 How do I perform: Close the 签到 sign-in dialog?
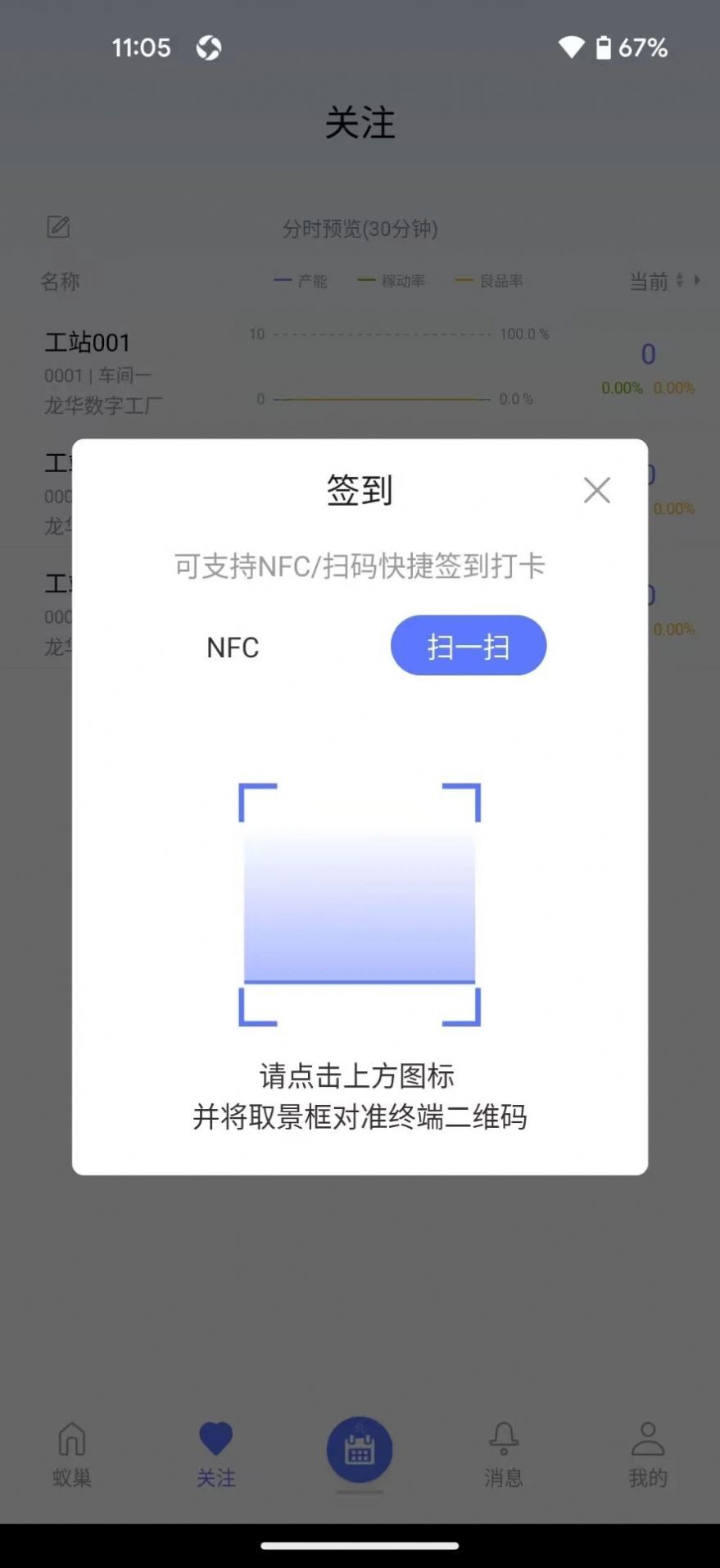pyautogui.click(x=597, y=489)
